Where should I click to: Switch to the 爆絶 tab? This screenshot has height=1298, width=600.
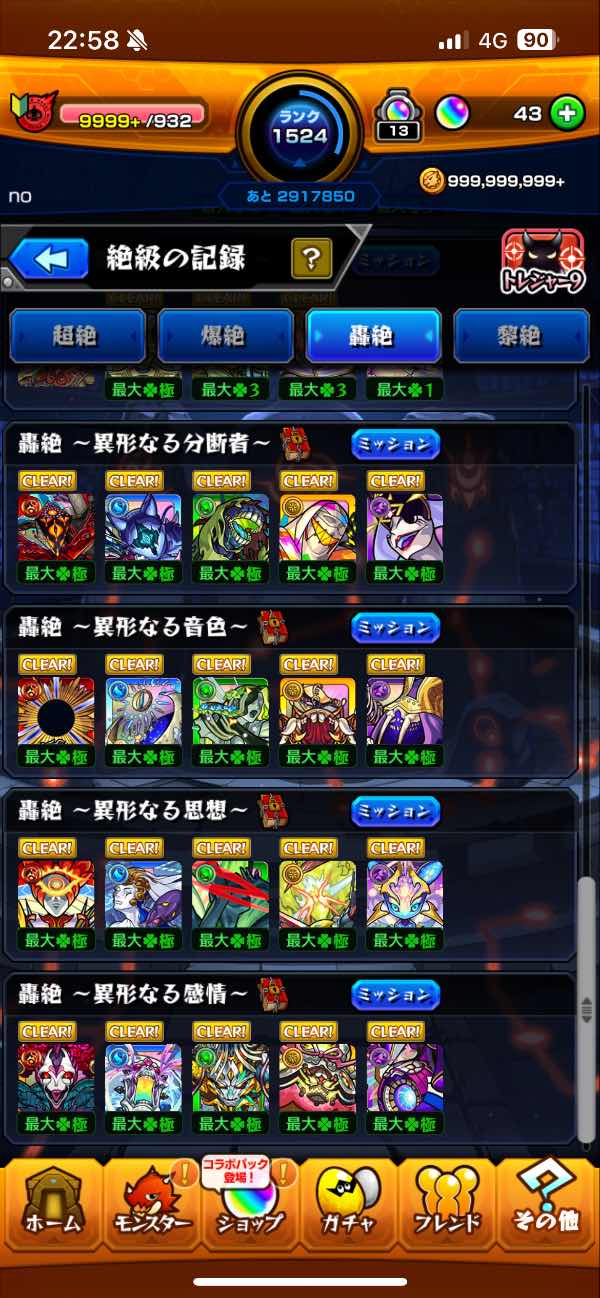226,335
